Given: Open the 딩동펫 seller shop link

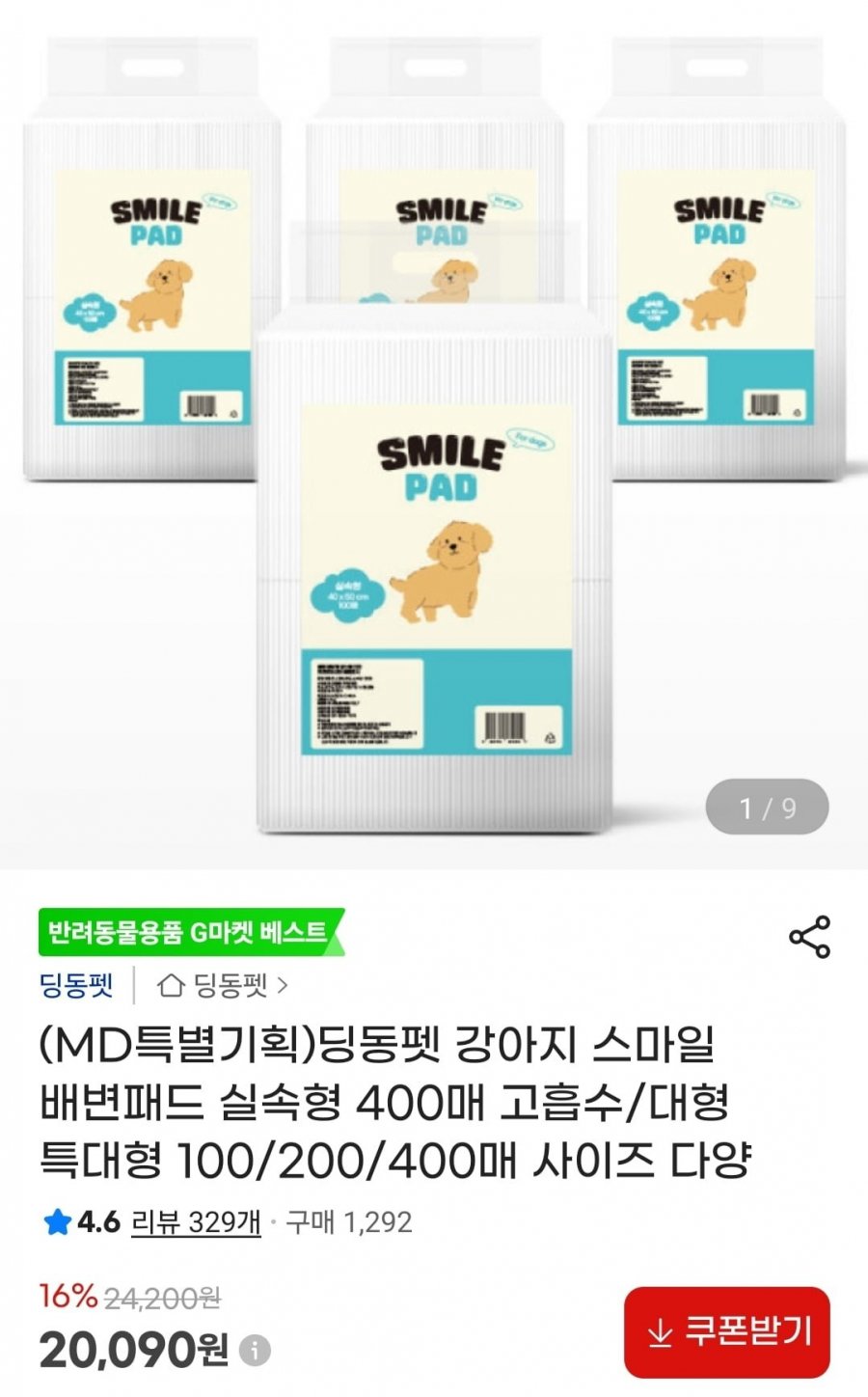Looking at the screenshot, I should coord(223,985).
